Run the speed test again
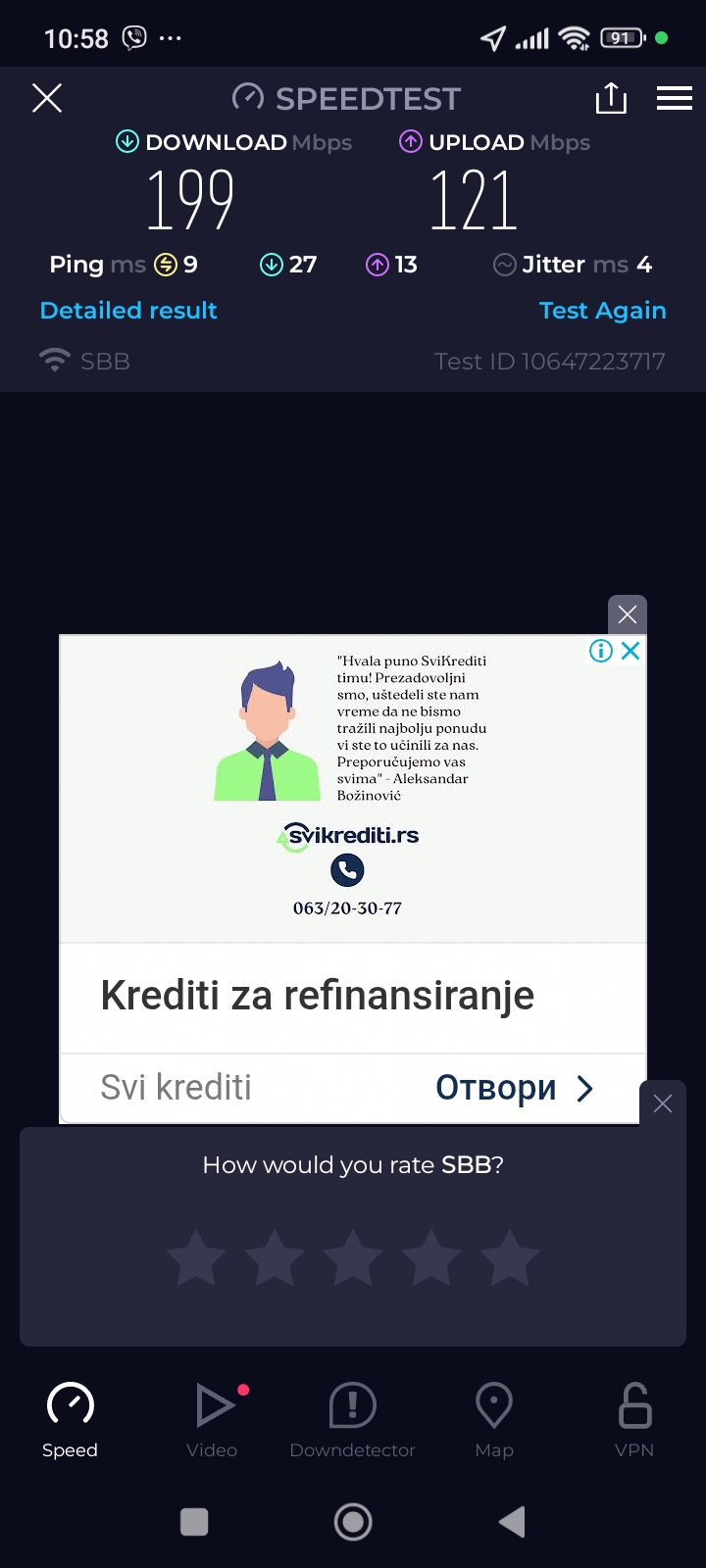The width and height of the screenshot is (706, 1568). click(x=602, y=311)
